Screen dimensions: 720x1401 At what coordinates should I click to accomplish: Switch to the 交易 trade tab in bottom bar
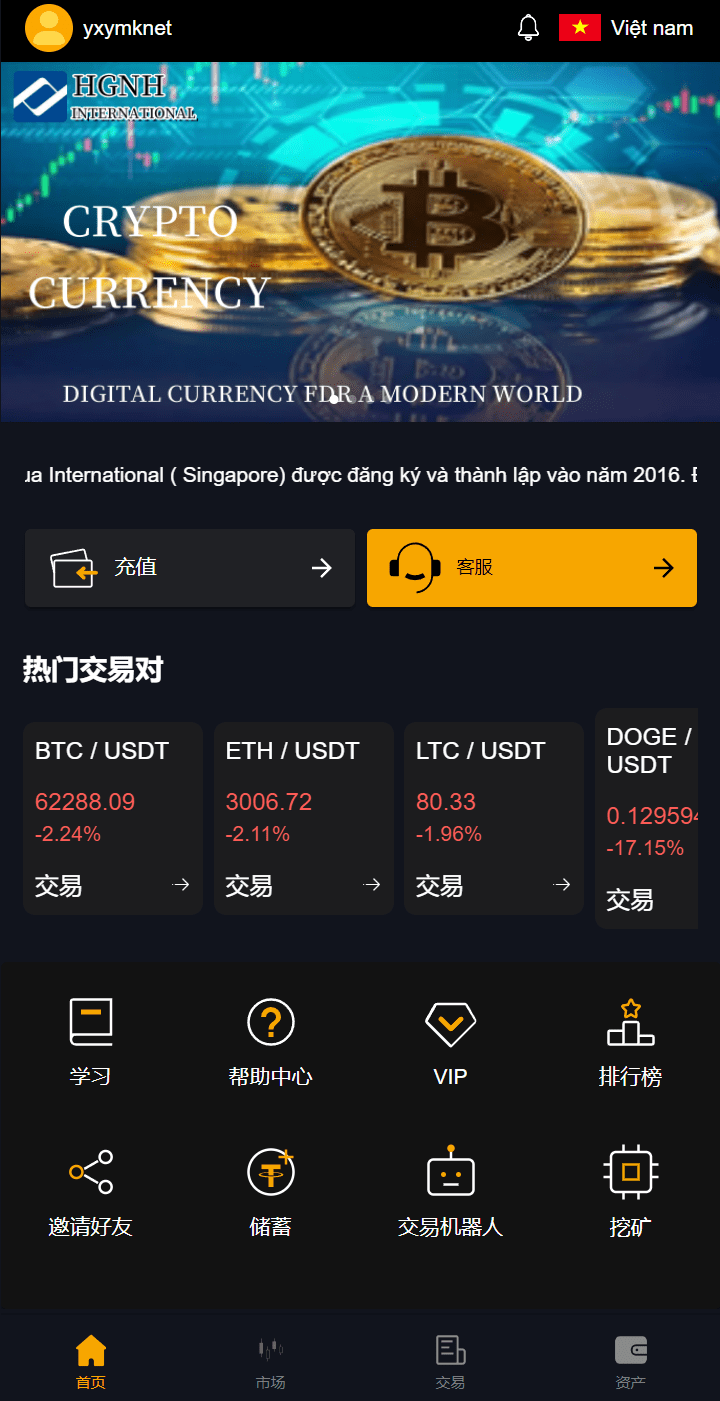pos(450,1362)
